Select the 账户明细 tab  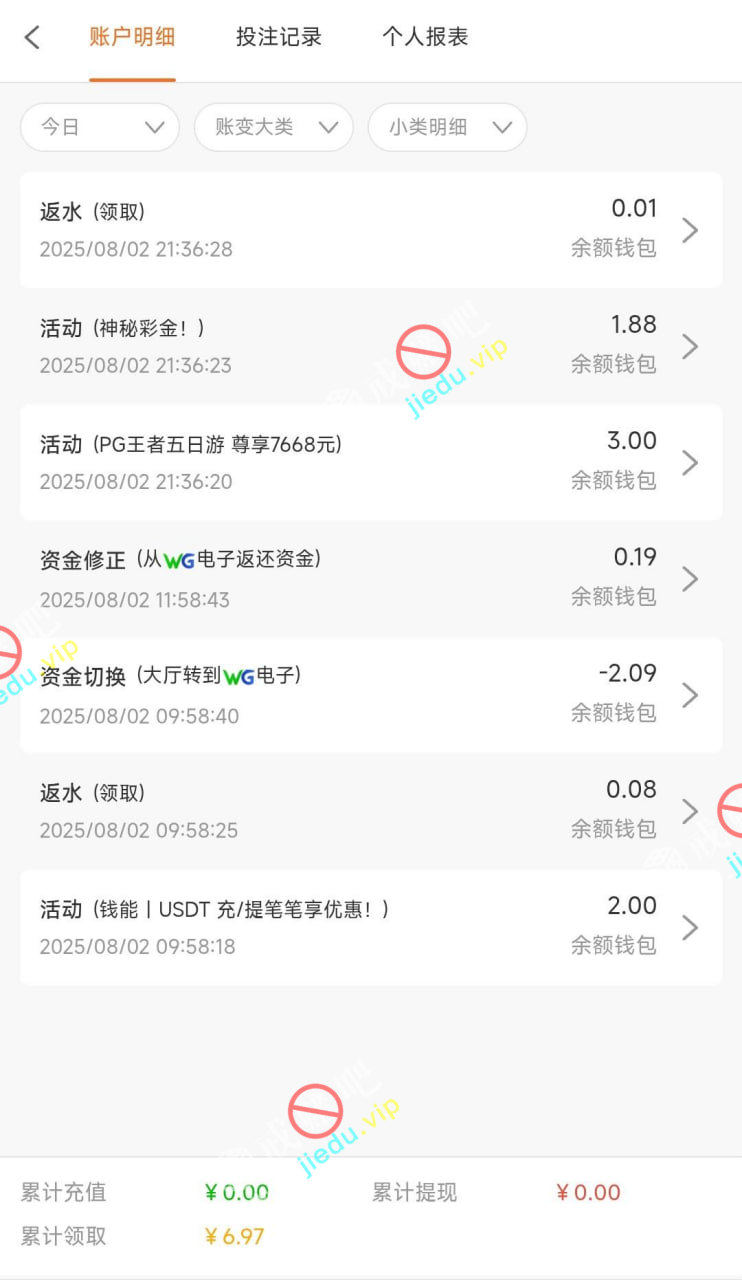[x=132, y=38]
